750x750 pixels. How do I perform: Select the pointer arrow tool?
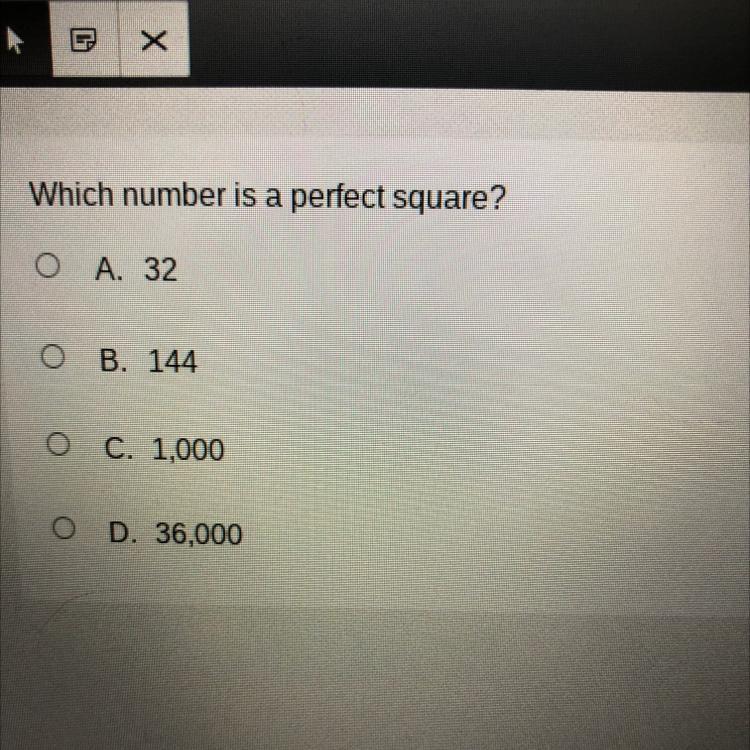14,41
